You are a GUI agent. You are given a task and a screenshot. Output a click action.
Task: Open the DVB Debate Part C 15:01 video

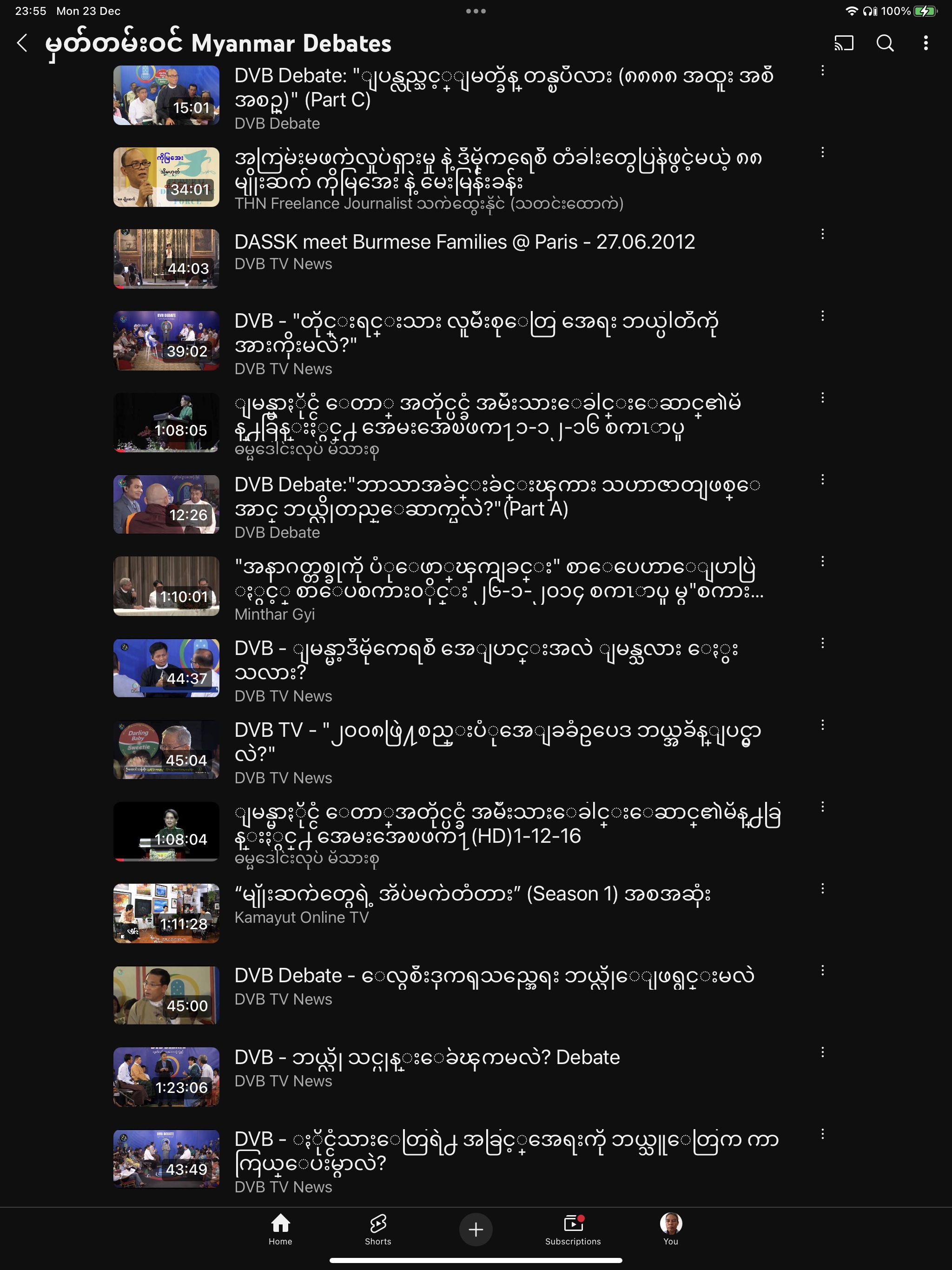(166, 95)
